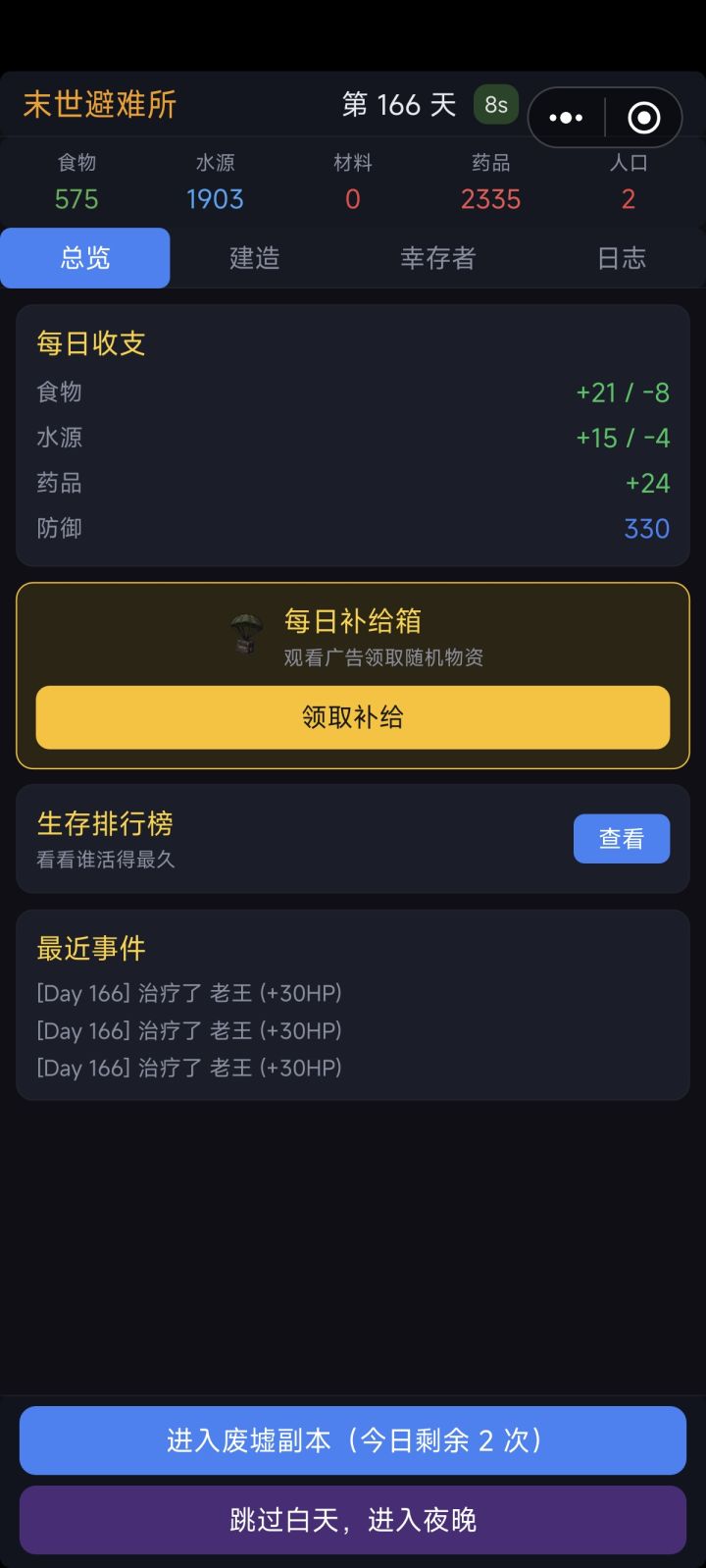Claim supplies with the 领取补给 button
This screenshot has width=706, height=1568.
point(352,717)
